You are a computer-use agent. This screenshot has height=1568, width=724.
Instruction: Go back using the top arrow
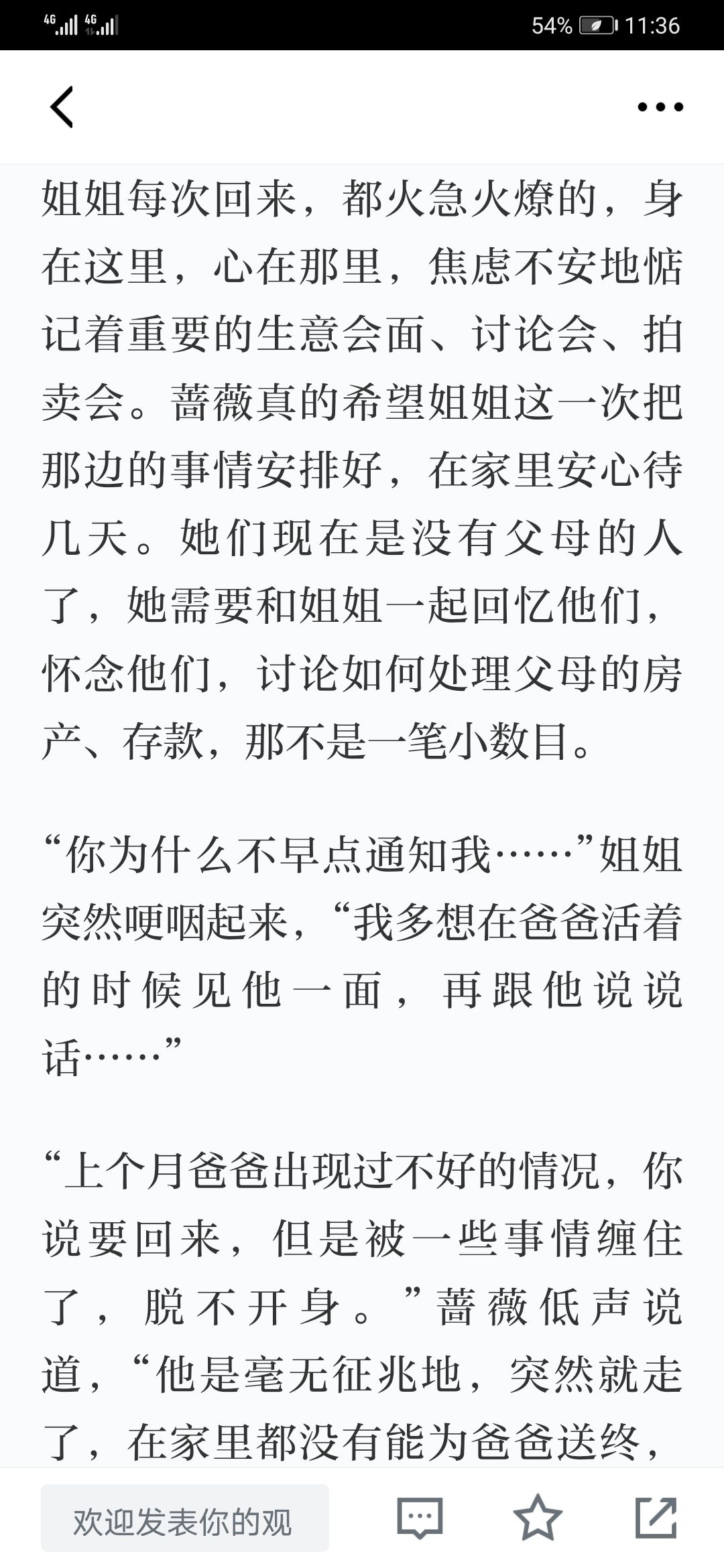(x=61, y=107)
